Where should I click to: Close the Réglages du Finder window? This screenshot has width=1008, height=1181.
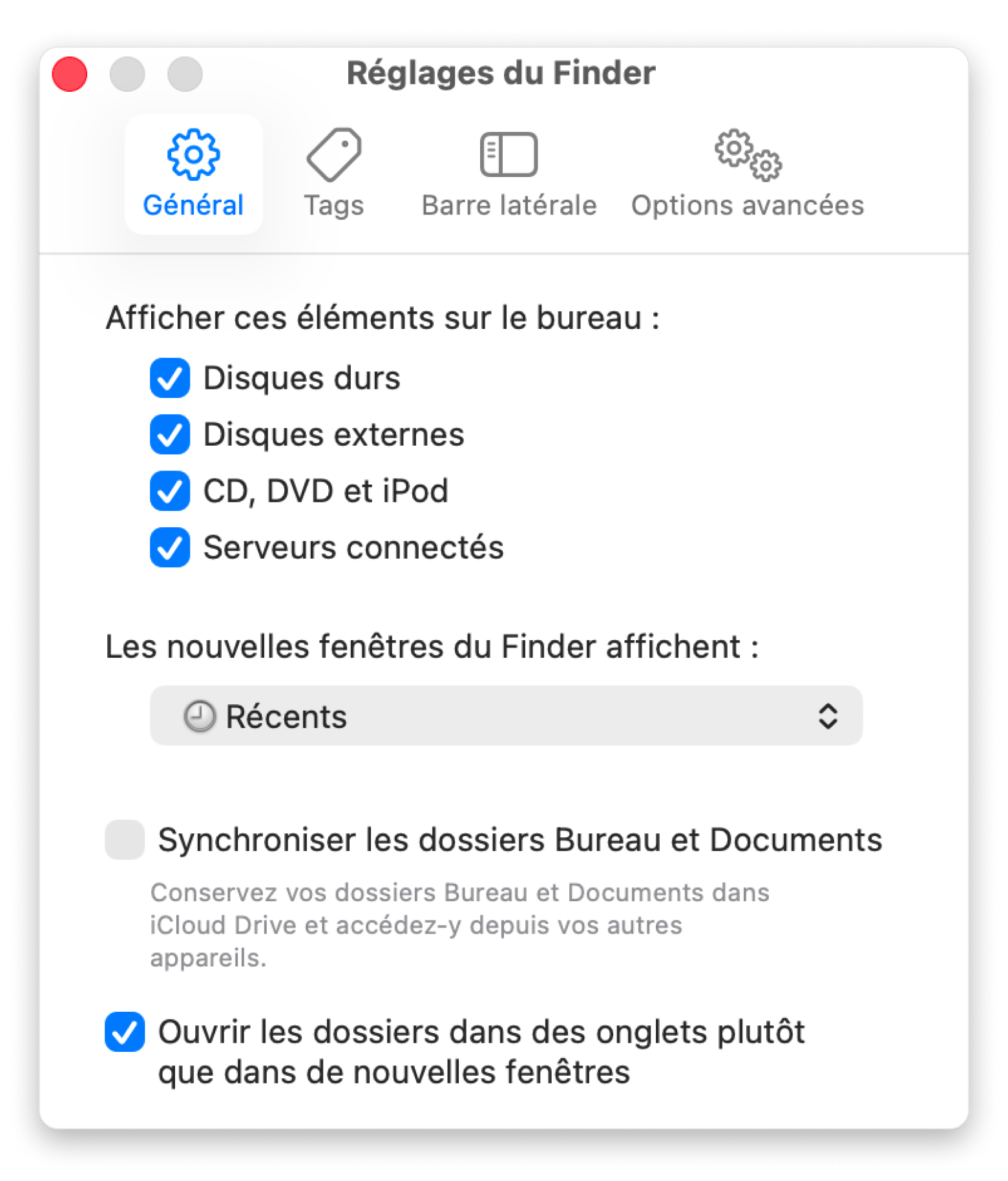click(x=70, y=74)
